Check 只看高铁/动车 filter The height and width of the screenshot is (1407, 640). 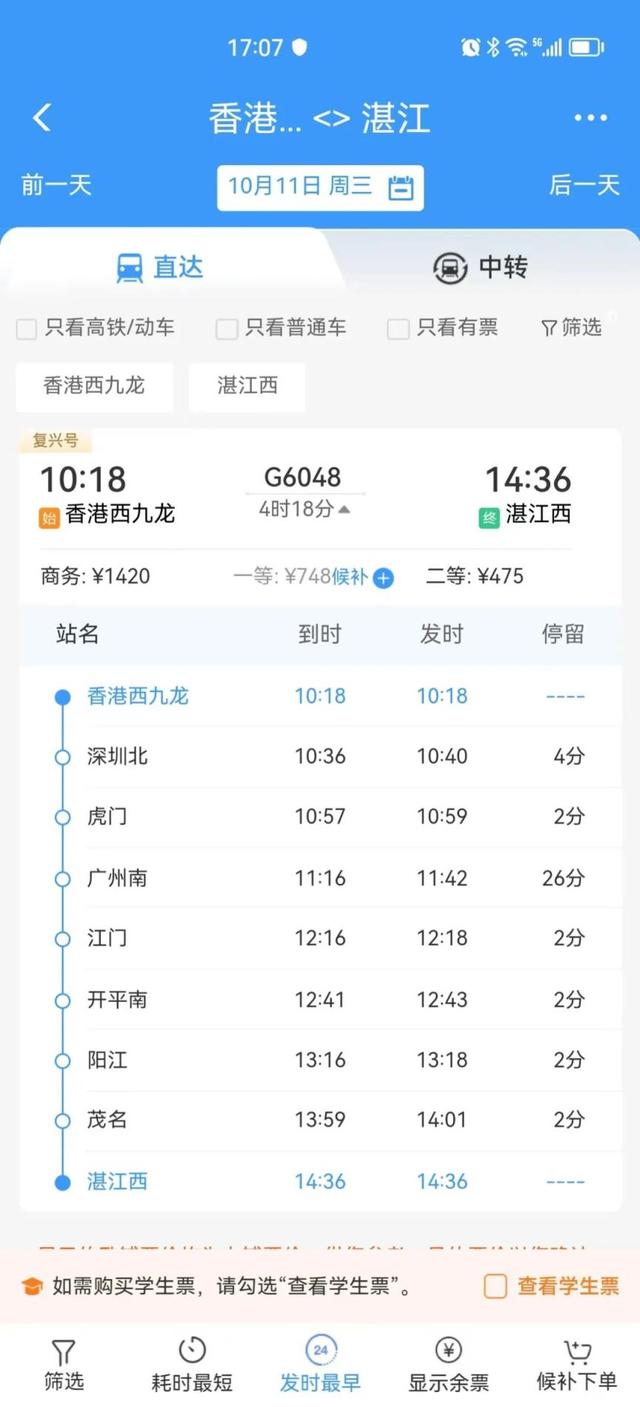point(27,328)
